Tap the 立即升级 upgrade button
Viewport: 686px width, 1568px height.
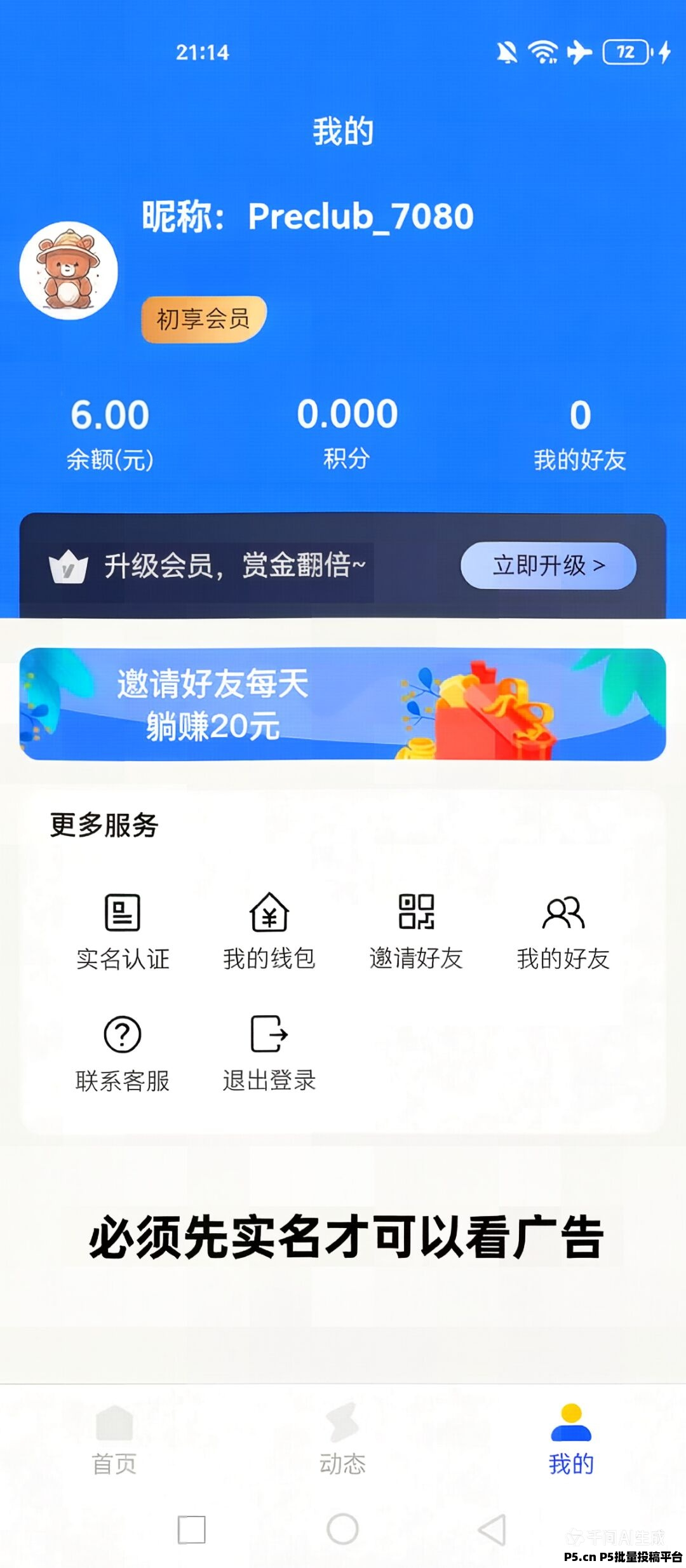tap(548, 565)
